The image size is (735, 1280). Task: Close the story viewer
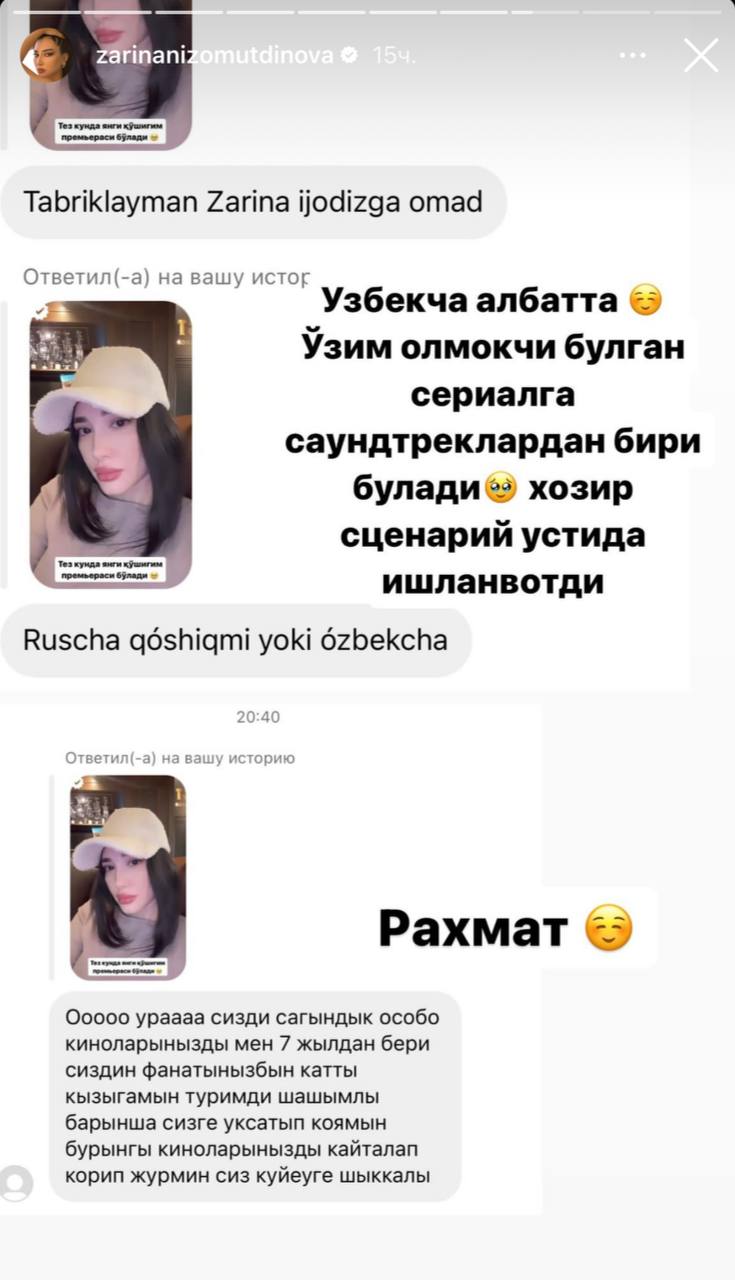[x=701, y=56]
